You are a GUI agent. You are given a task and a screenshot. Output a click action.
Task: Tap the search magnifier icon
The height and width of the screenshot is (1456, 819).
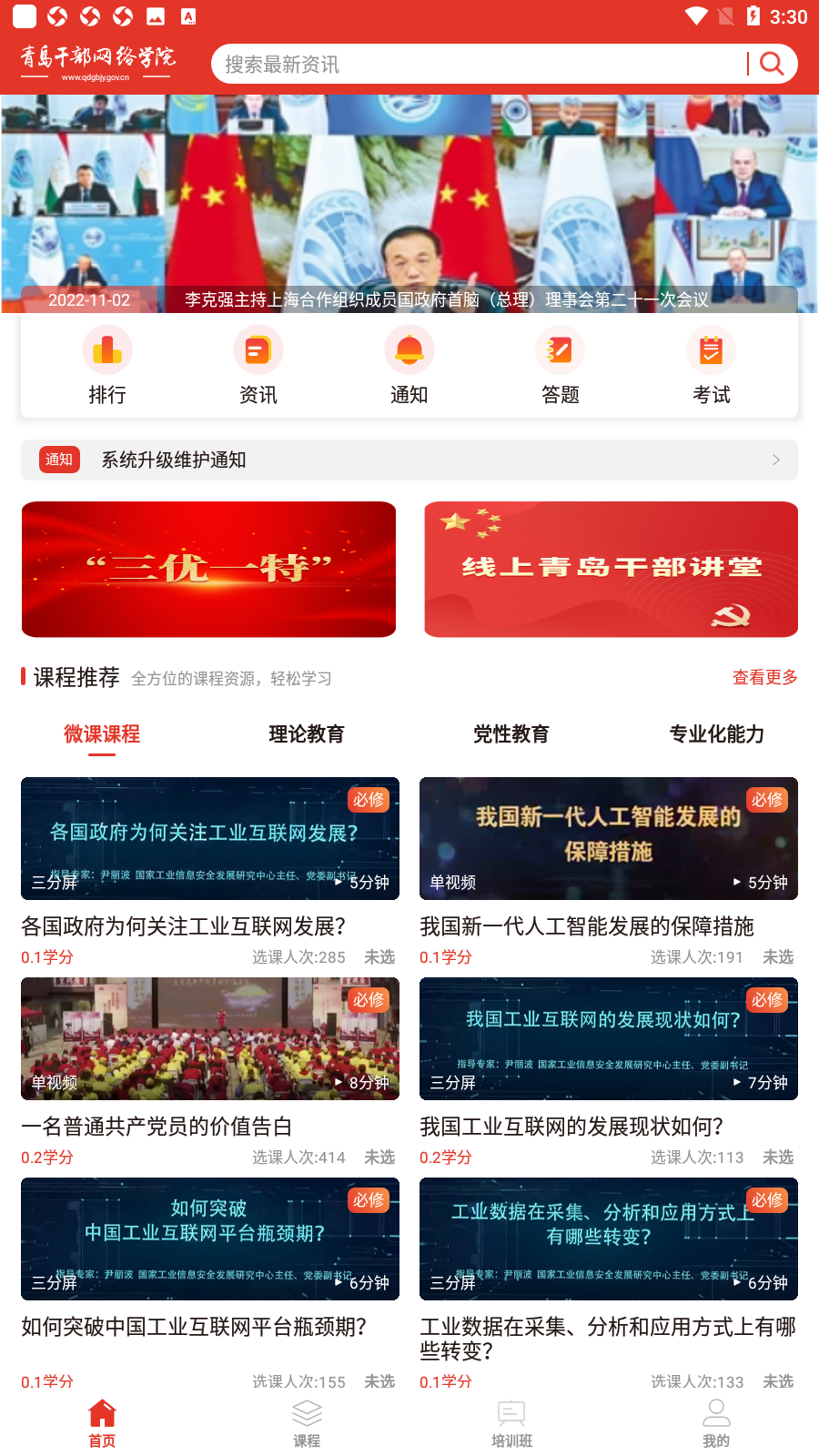pyautogui.click(x=772, y=64)
